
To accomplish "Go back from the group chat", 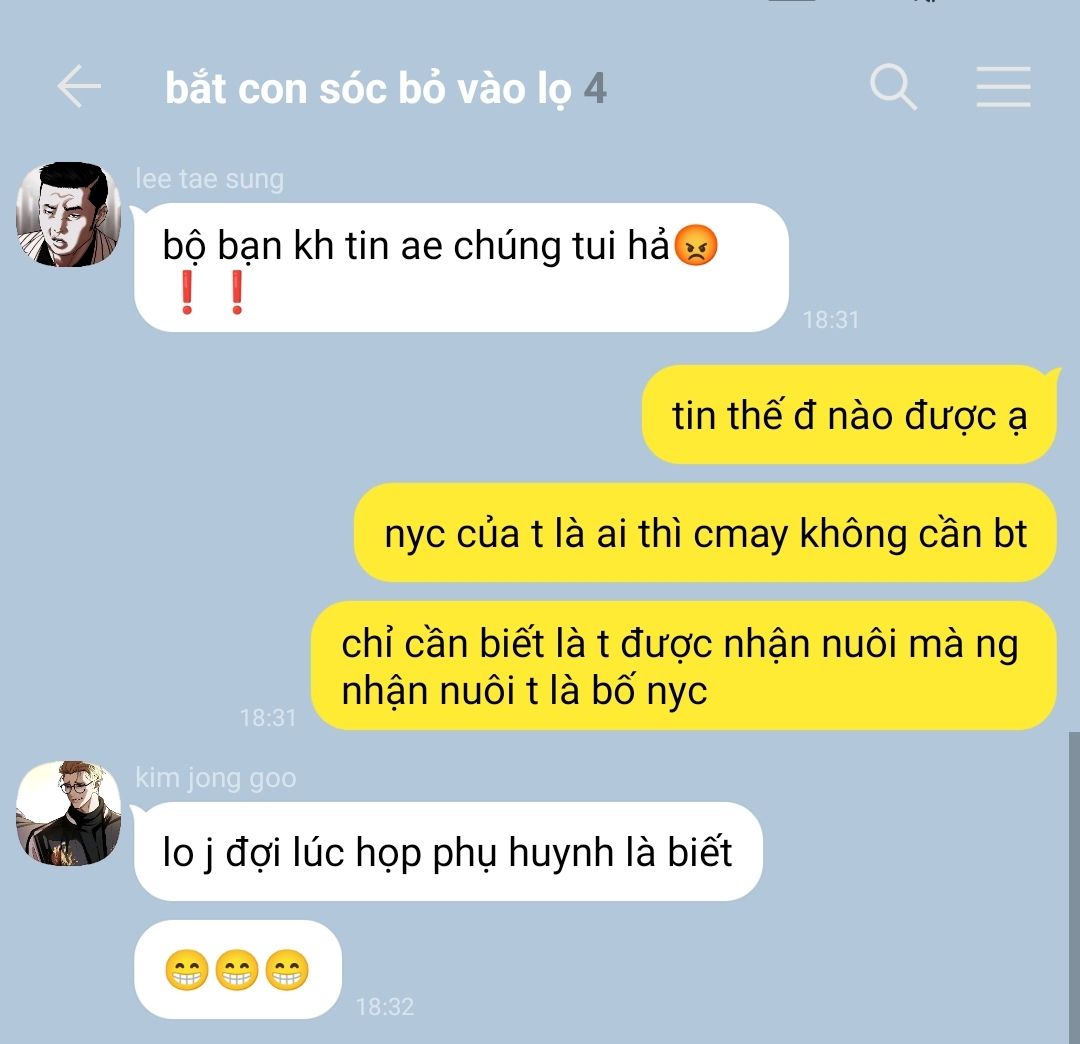I will [78, 88].
